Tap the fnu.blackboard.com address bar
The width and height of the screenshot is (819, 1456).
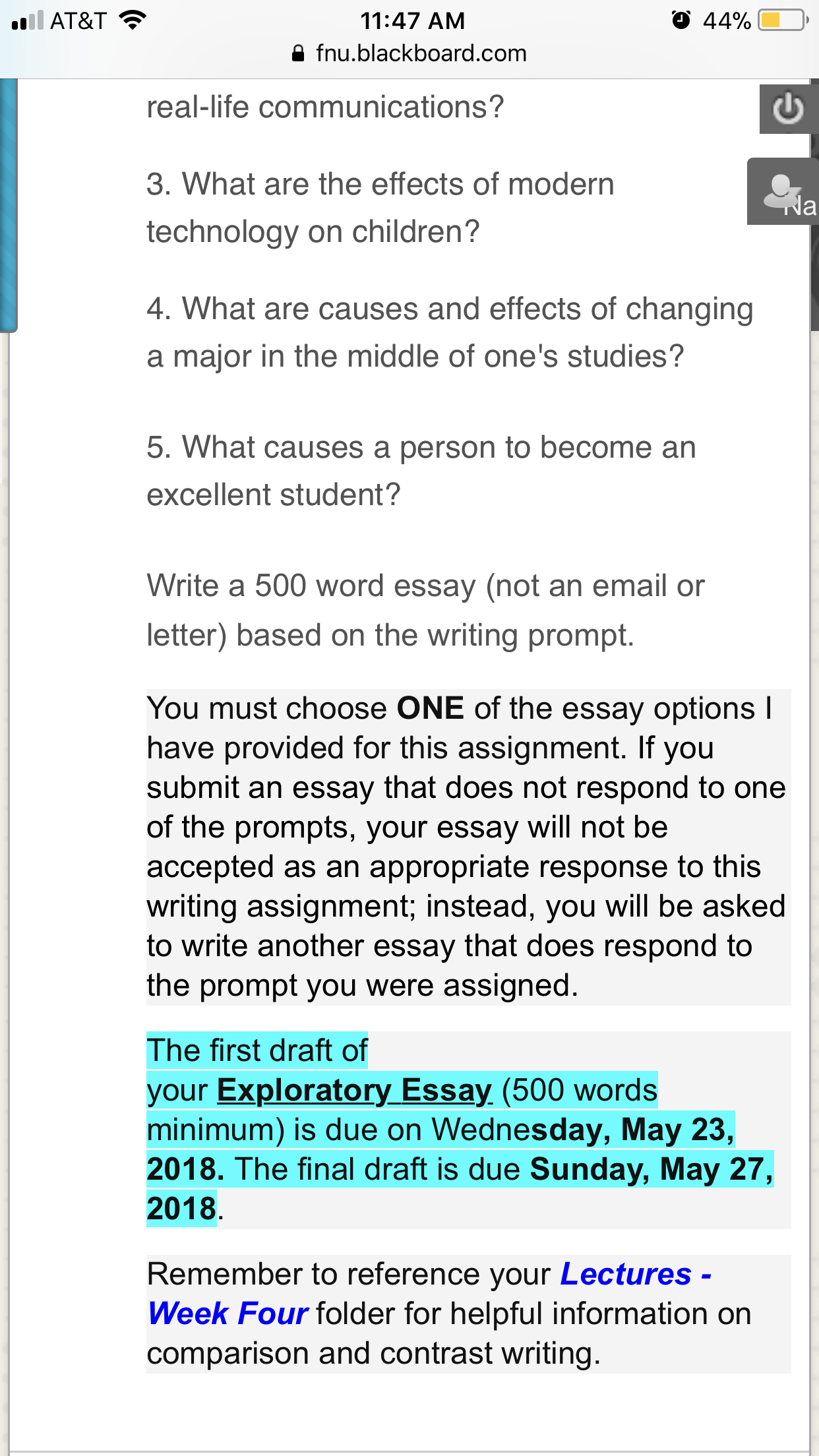[x=409, y=53]
